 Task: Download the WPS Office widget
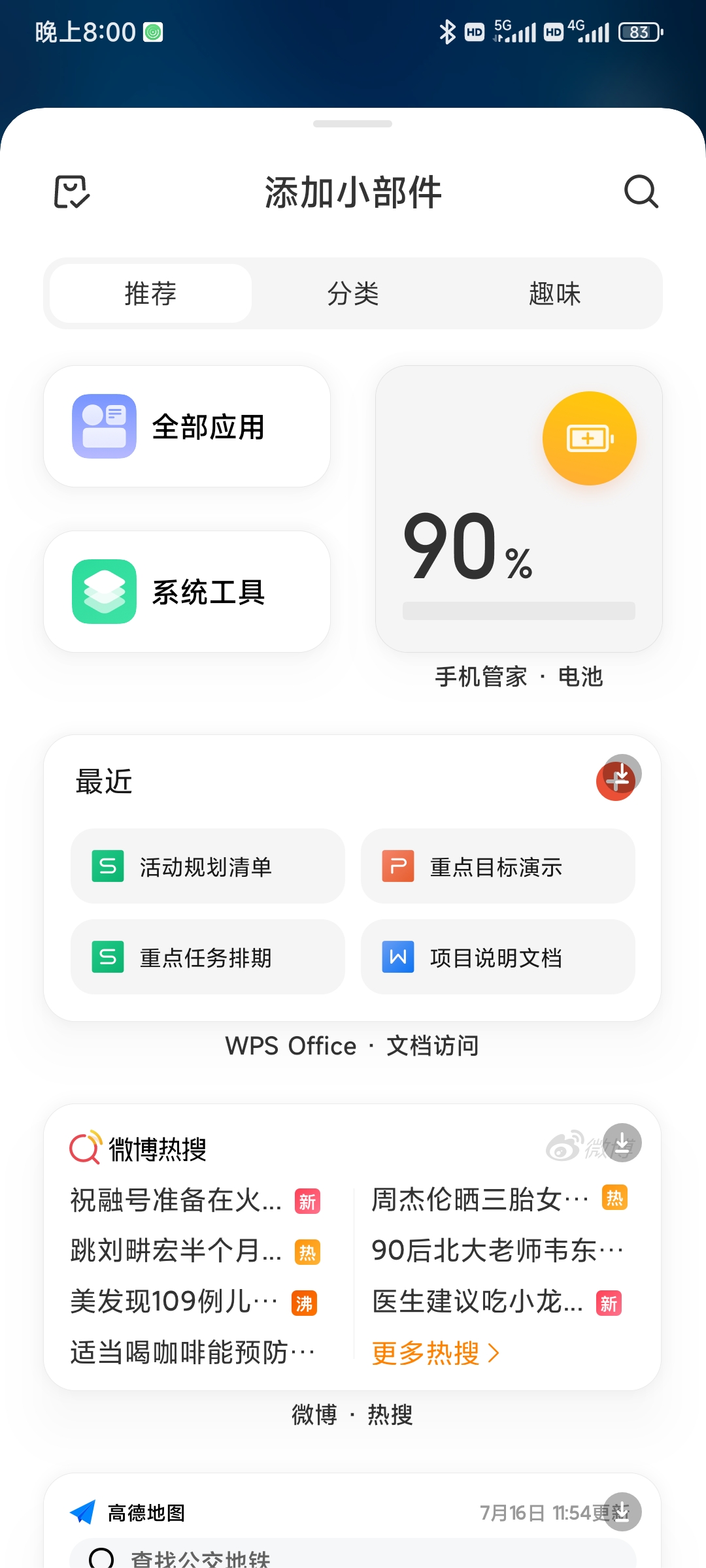pos(622,774)
